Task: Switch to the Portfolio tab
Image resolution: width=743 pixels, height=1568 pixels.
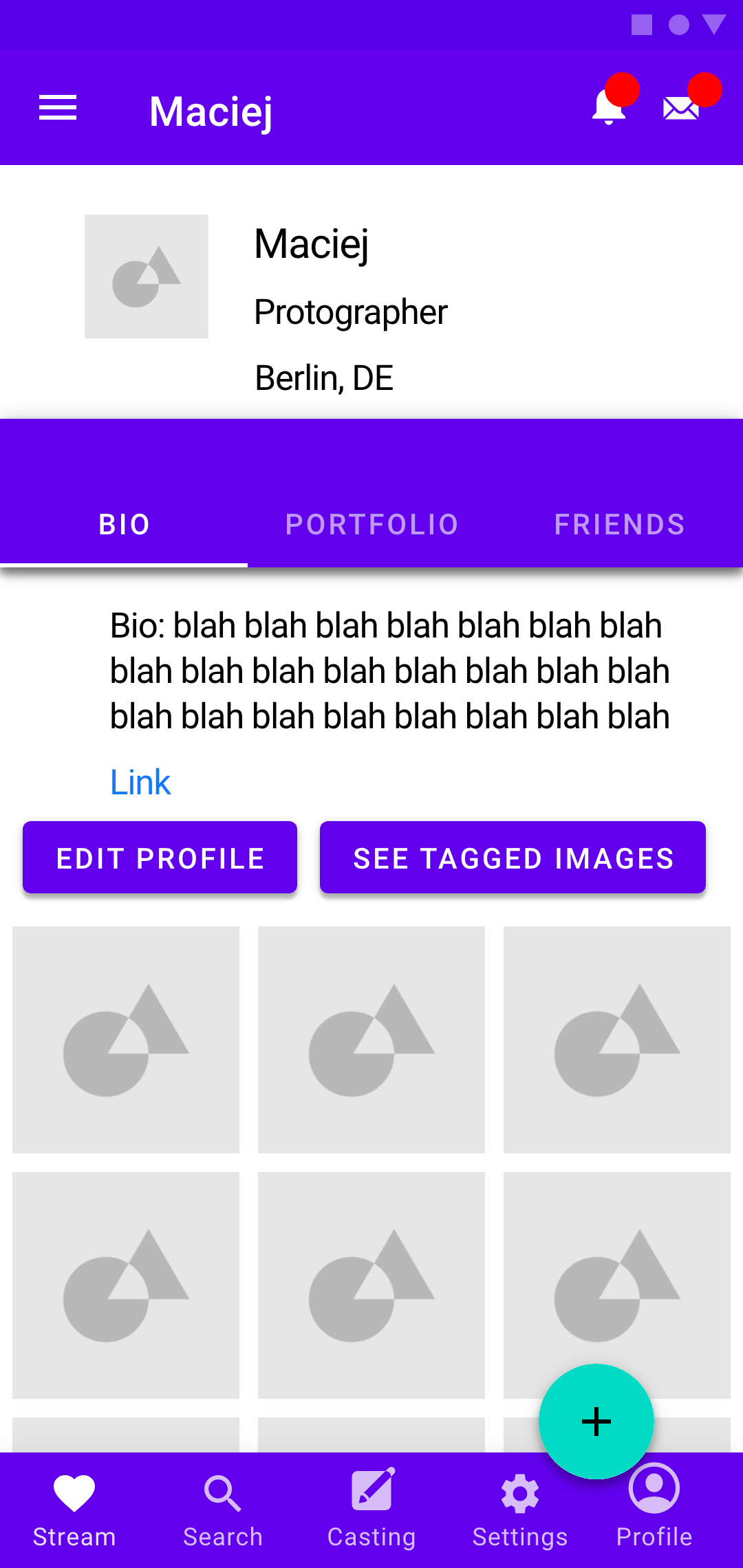Action: pyautogui.click(x=371, y=525)
